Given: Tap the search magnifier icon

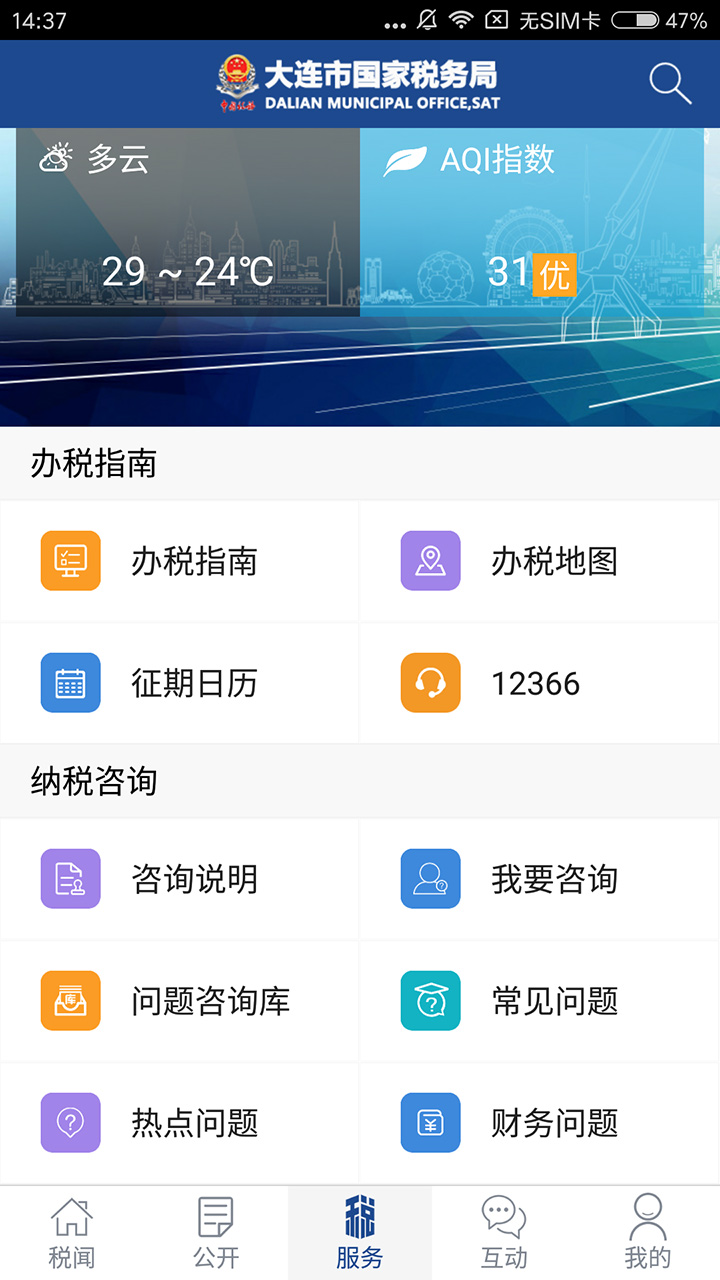Looking at the screenshot, I should coord(669,84).
